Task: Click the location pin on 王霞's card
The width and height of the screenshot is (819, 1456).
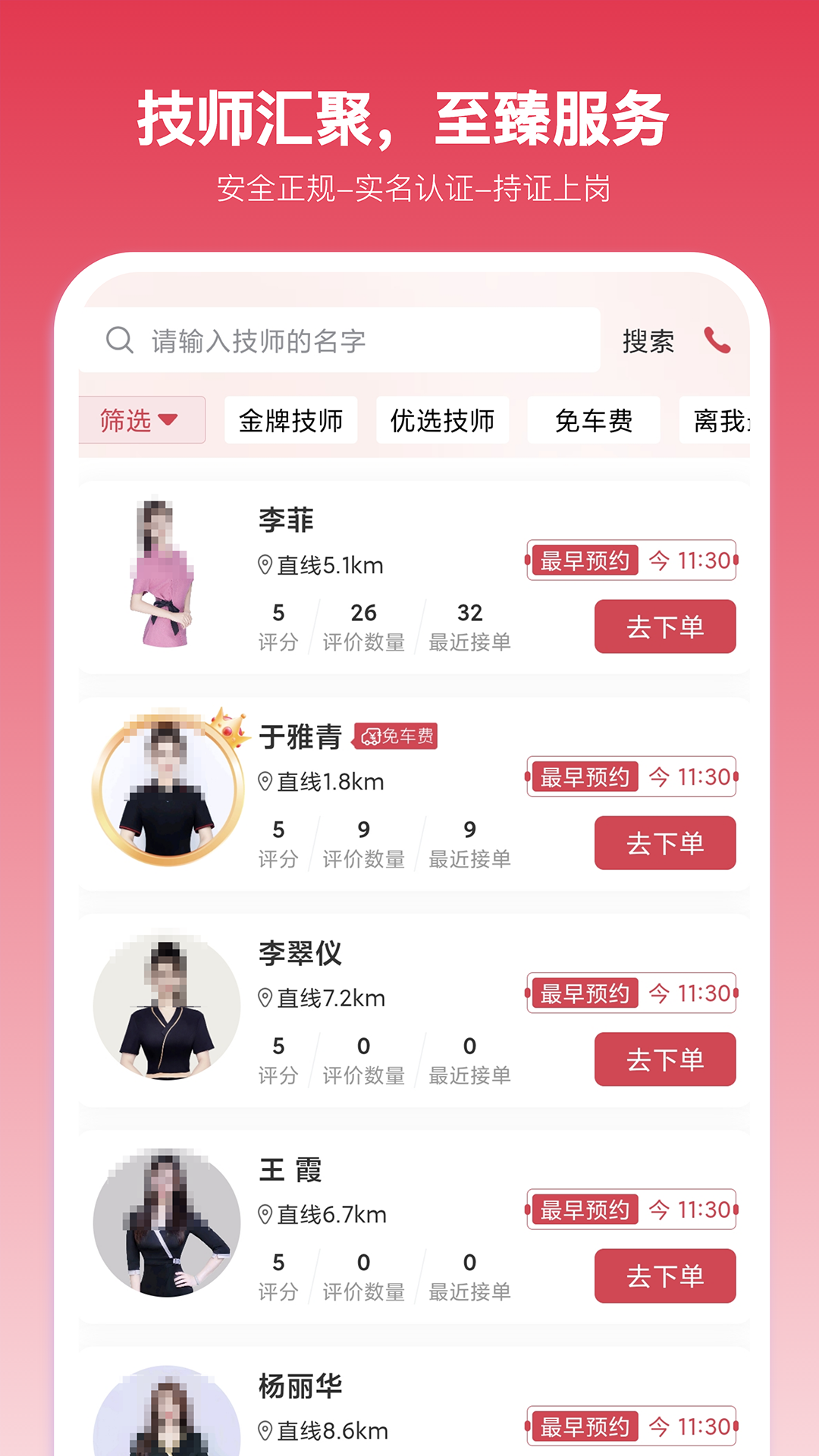Action: (265, 1213)
